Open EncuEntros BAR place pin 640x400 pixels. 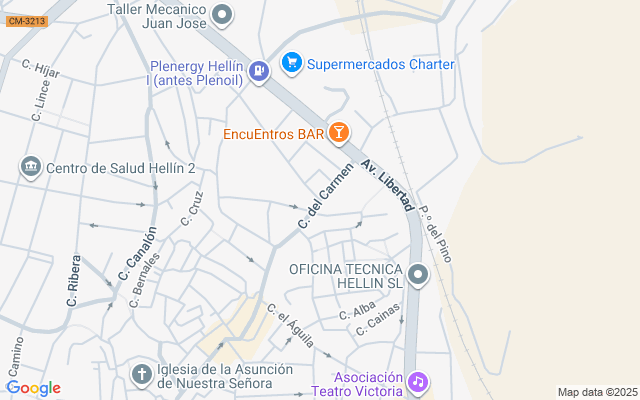[x=339, y=132]
